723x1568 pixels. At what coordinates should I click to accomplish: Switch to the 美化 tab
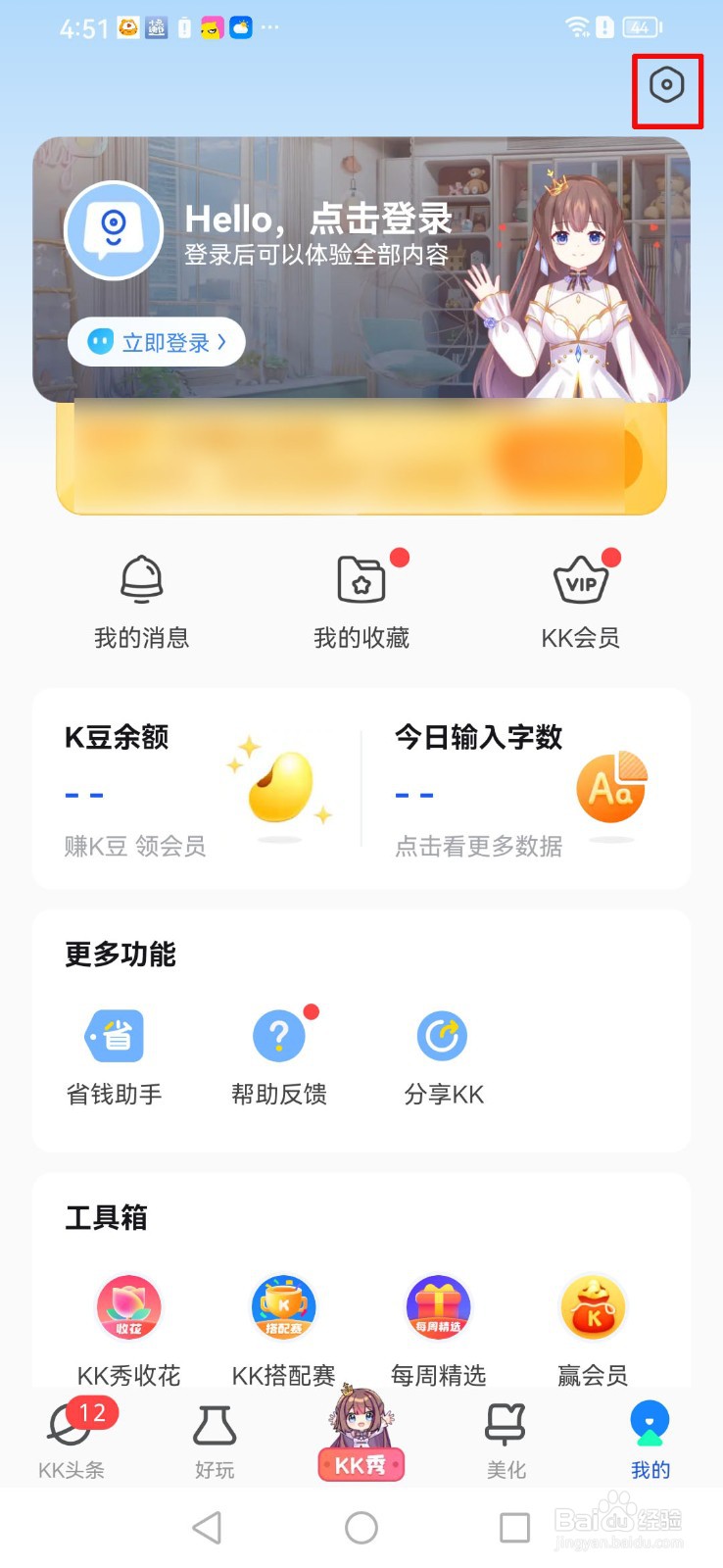[506, 1439]
